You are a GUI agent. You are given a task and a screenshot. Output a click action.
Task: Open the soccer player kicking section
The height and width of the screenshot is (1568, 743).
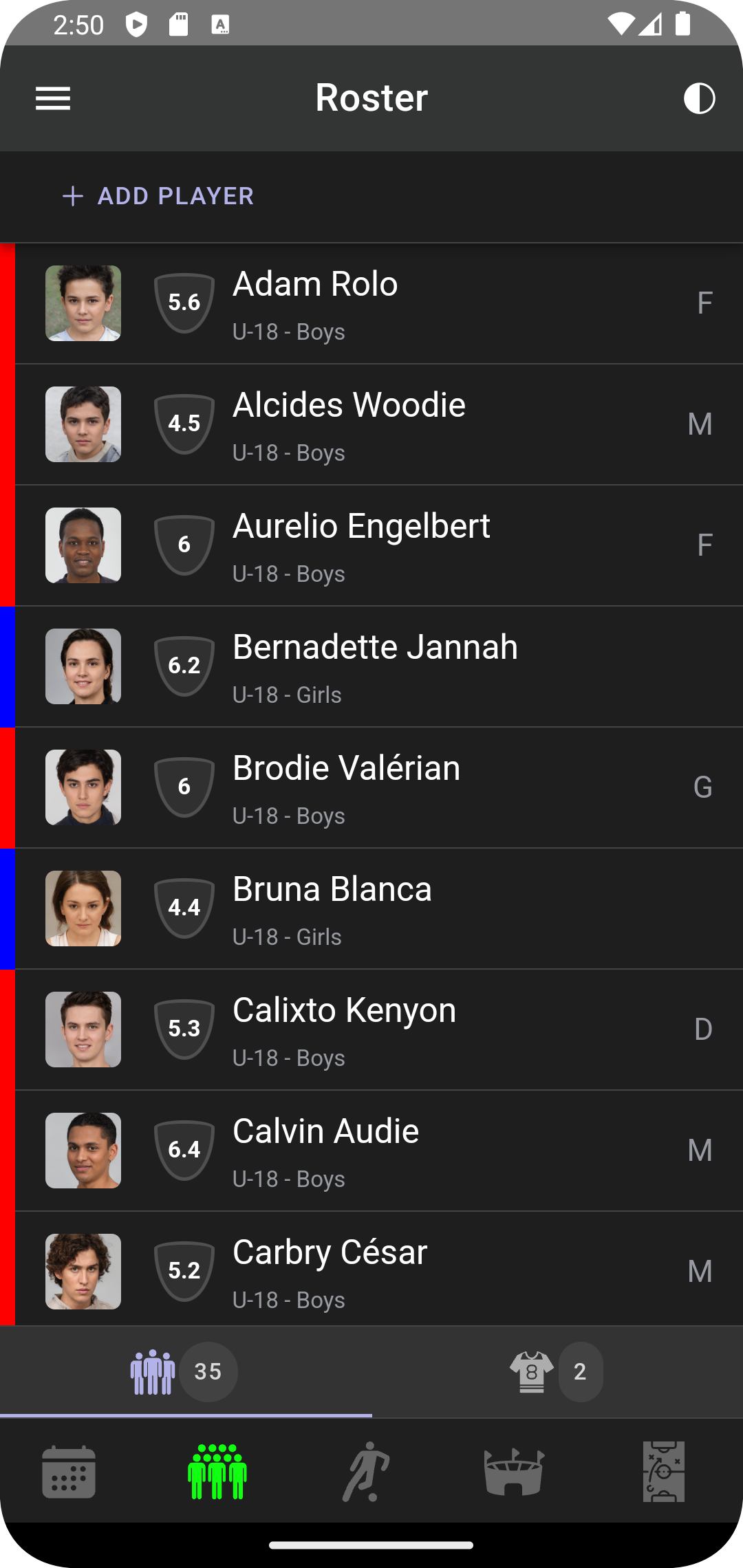tap(366, 1472)
